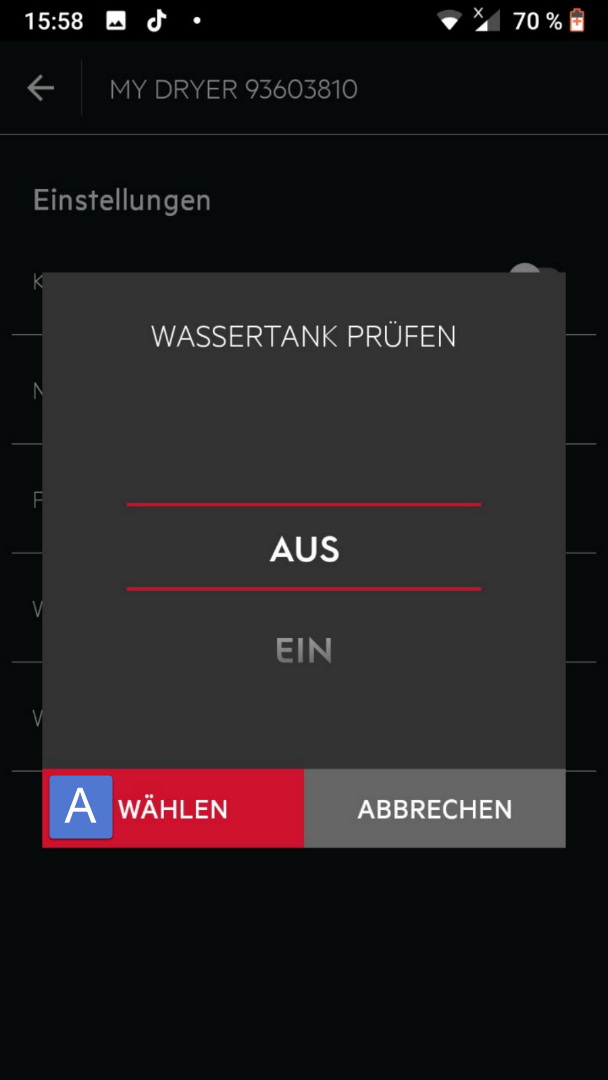Dismiss the dialog with ABBRECHEN
Screen dimensions: 608x1080
coord(435,808)
